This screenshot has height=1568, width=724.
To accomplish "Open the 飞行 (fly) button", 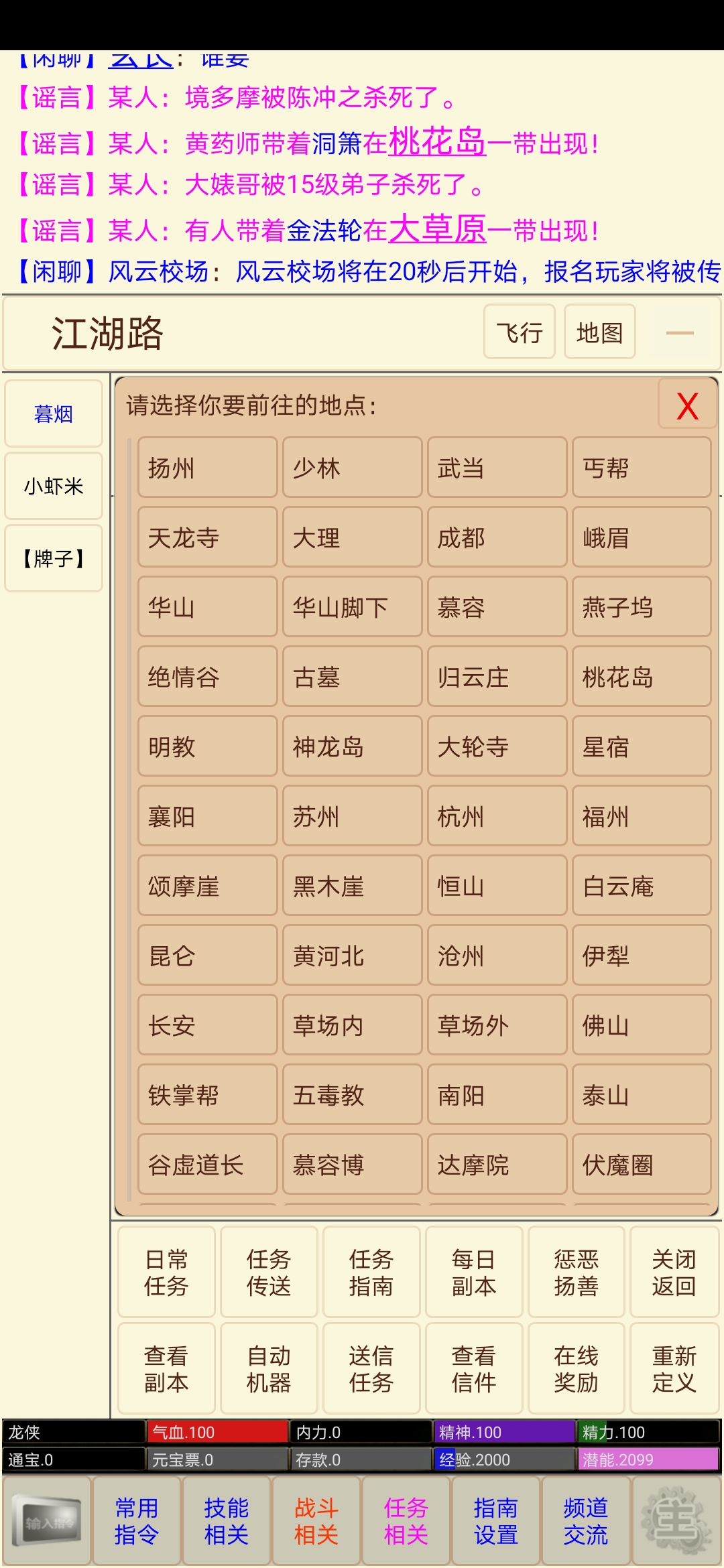I will click(520, 332).
